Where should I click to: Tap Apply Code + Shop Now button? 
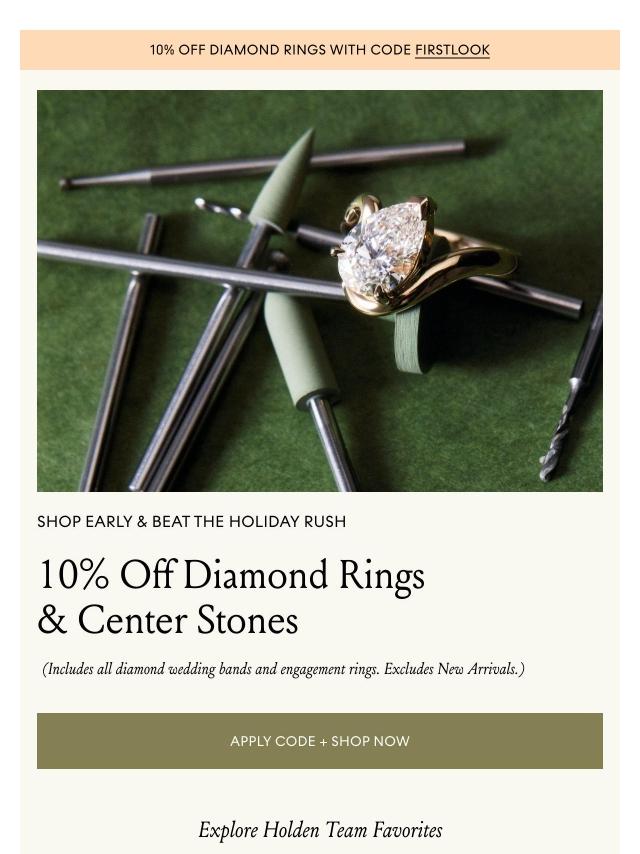(320, 741)
